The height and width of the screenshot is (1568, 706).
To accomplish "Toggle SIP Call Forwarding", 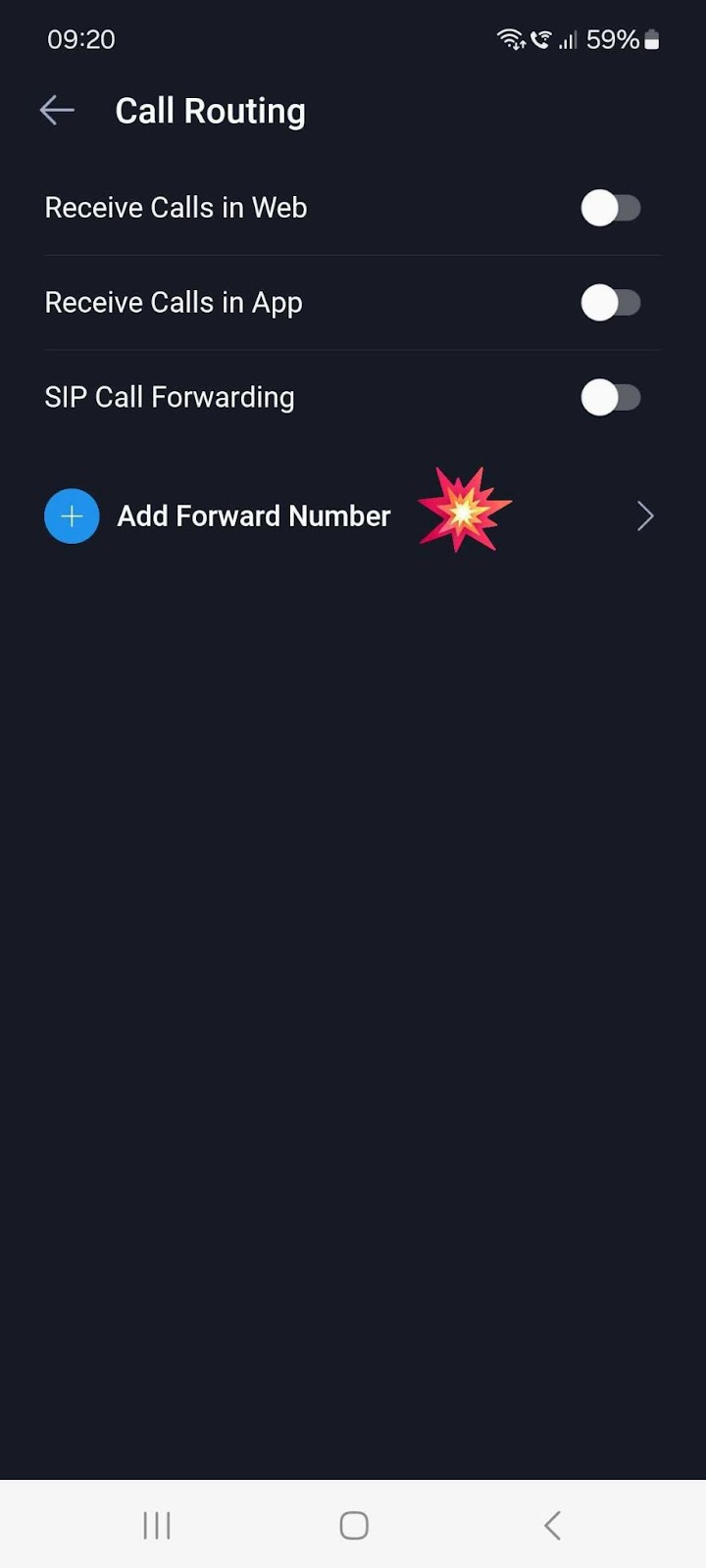I will pyautogui.click(x=611, y=397).
